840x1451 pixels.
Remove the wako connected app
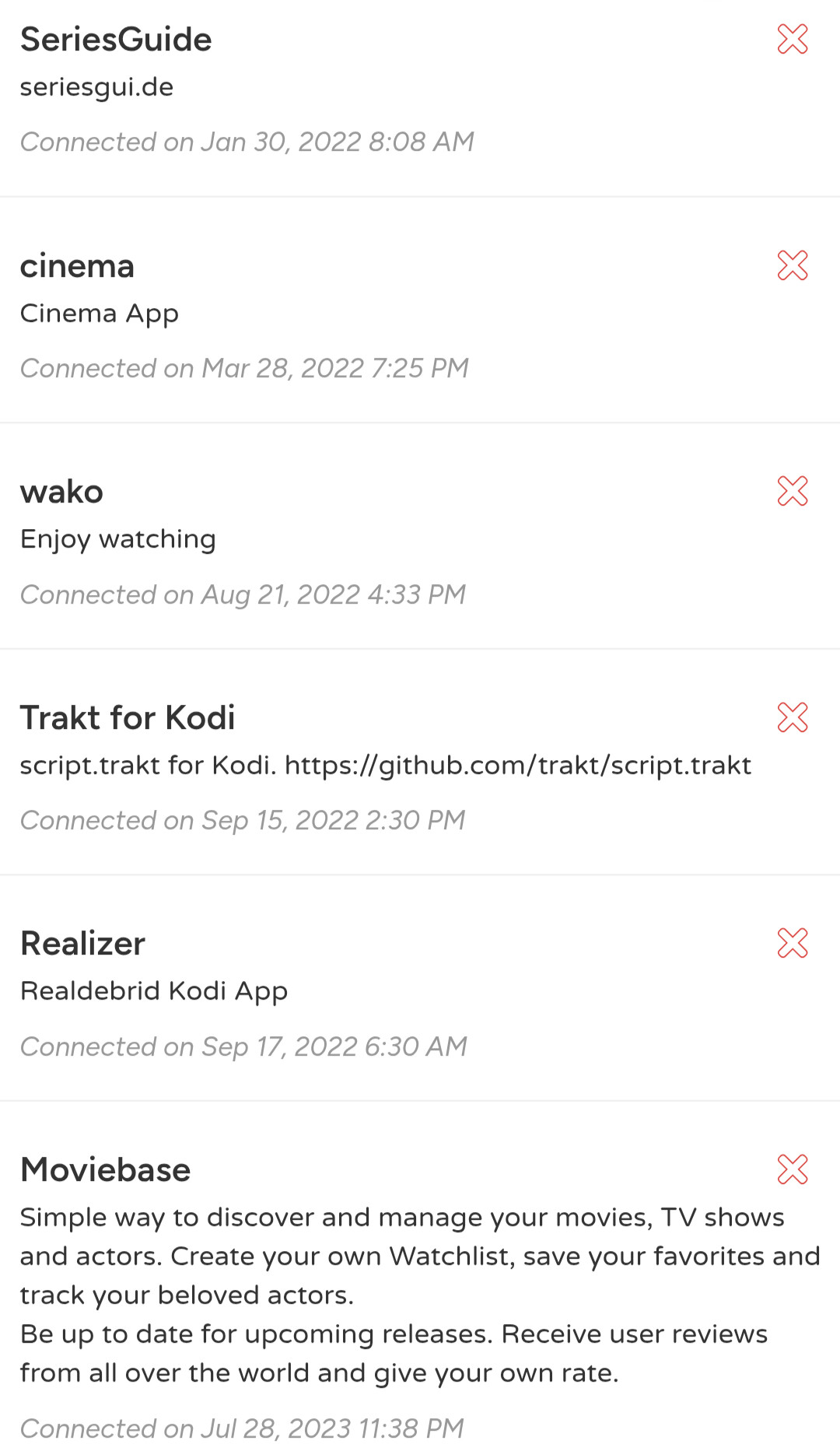793,491
